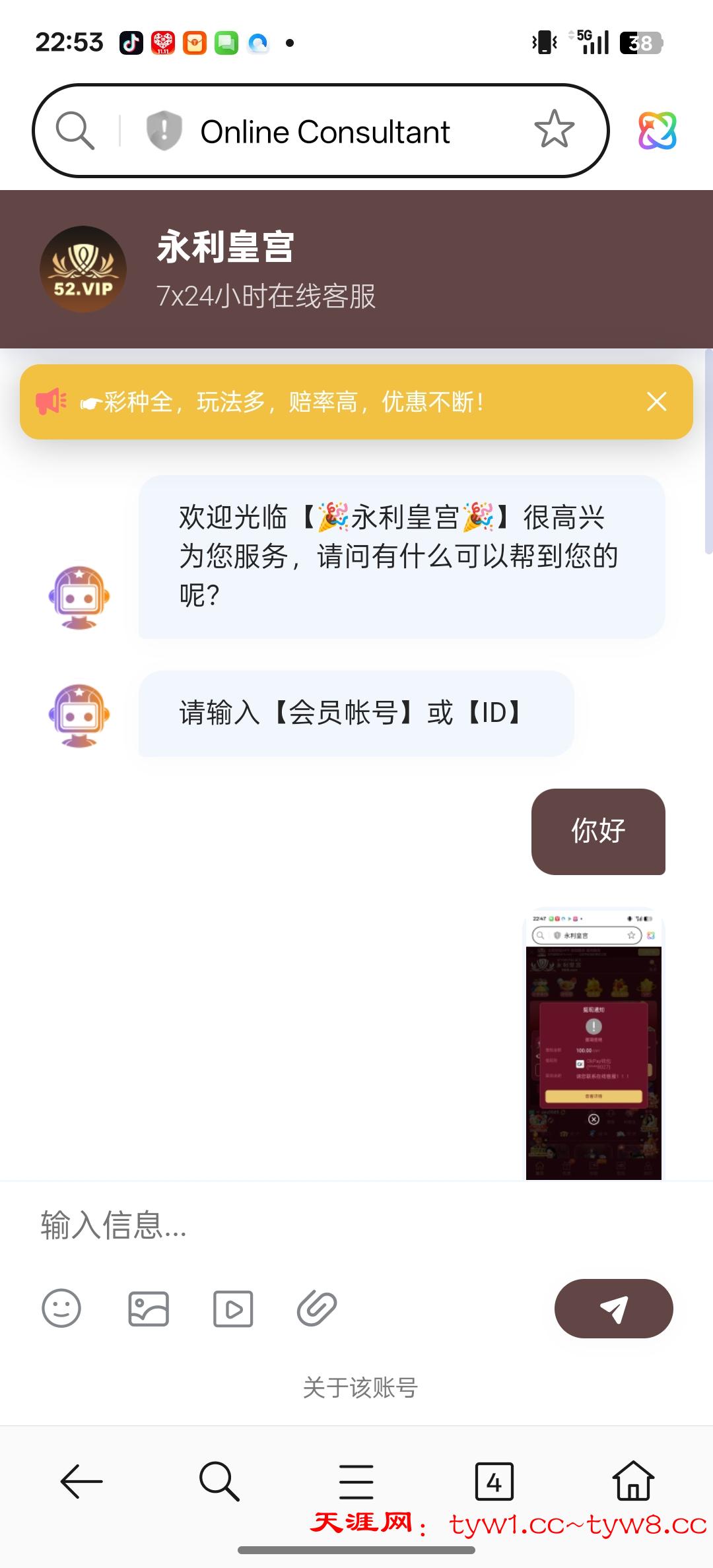
Task: Attach a video to the chat
Action: [x=233, y=1308]
